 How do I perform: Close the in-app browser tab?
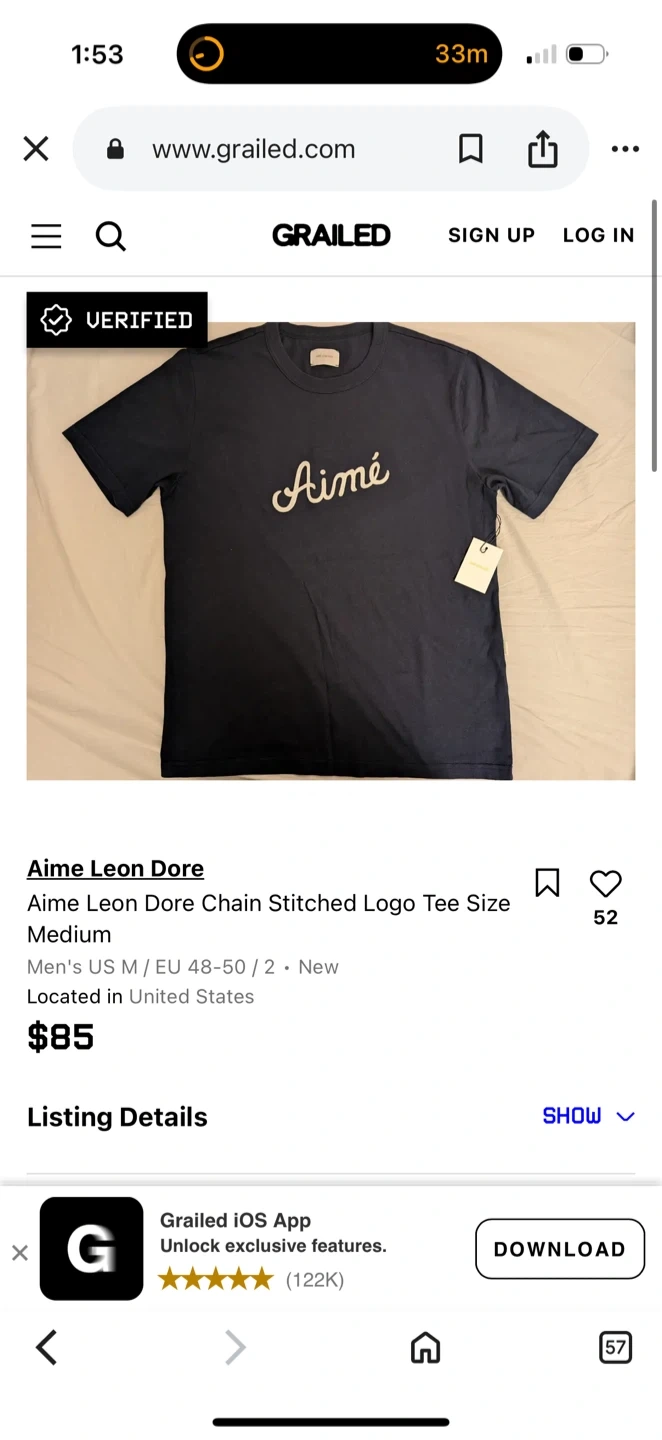pyautogui.click(x=36, y=149)
